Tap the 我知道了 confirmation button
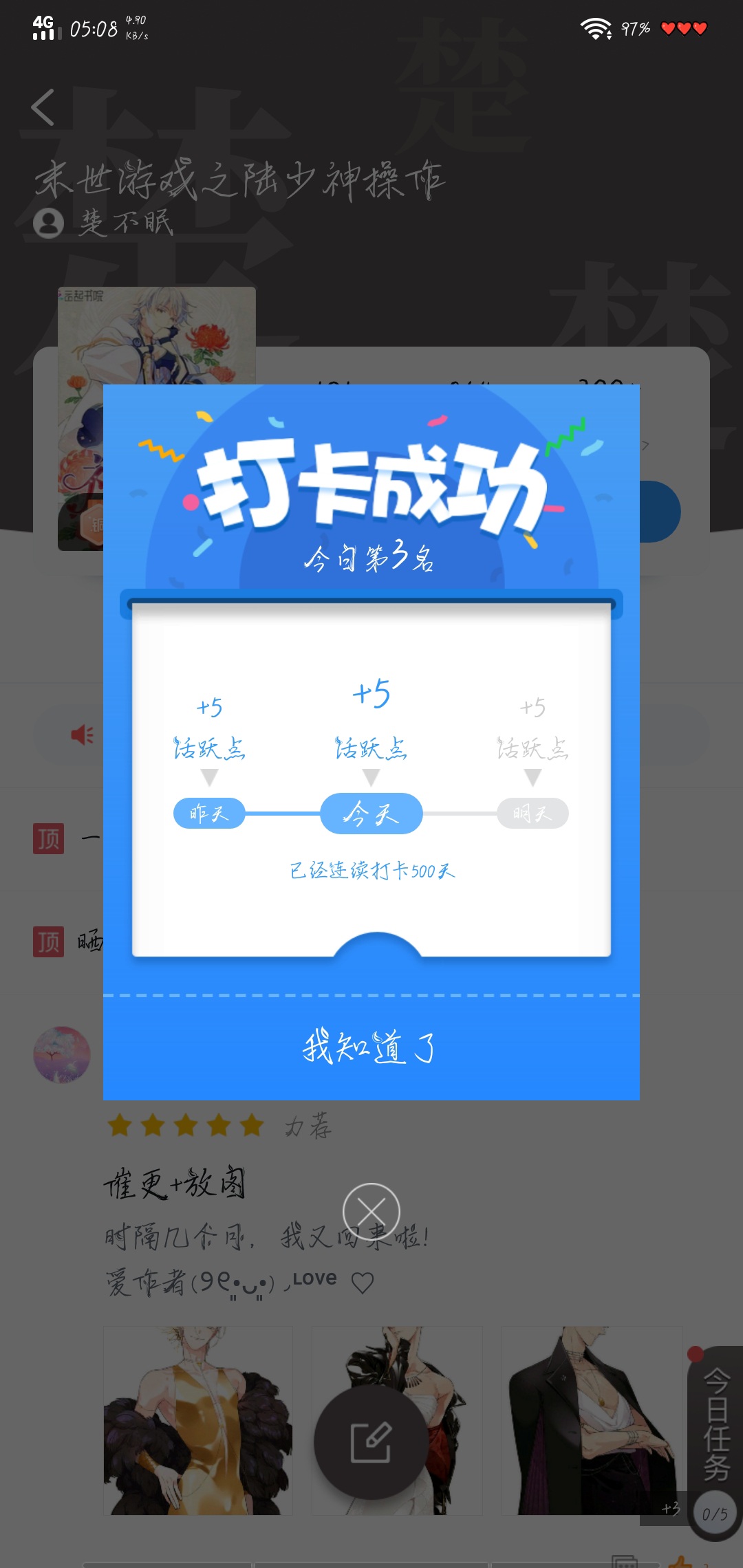This screenshot has height=1568, width=743. pos(371,1047)
